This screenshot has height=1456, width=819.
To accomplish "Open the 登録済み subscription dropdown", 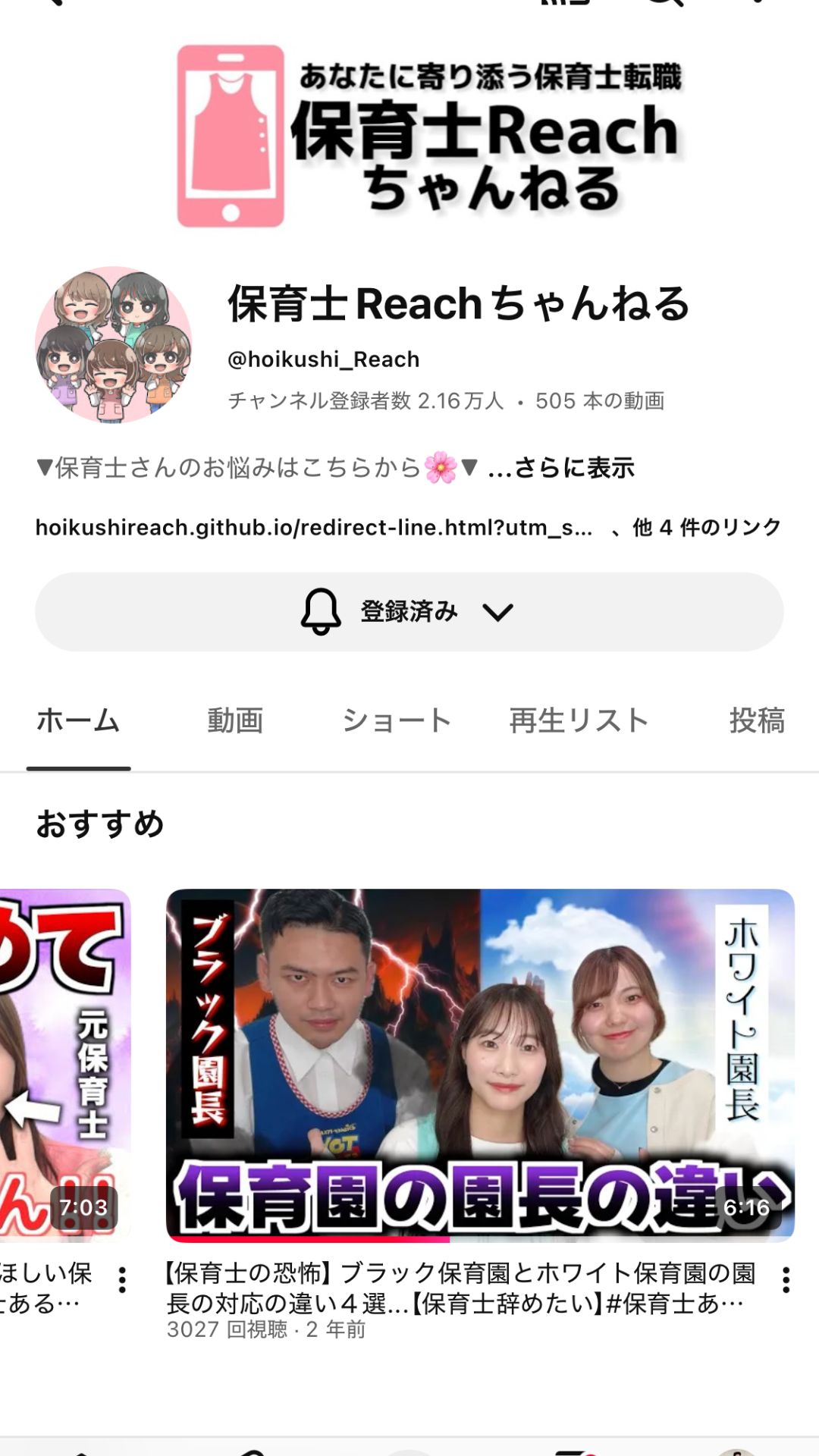I will click(409, 611).
